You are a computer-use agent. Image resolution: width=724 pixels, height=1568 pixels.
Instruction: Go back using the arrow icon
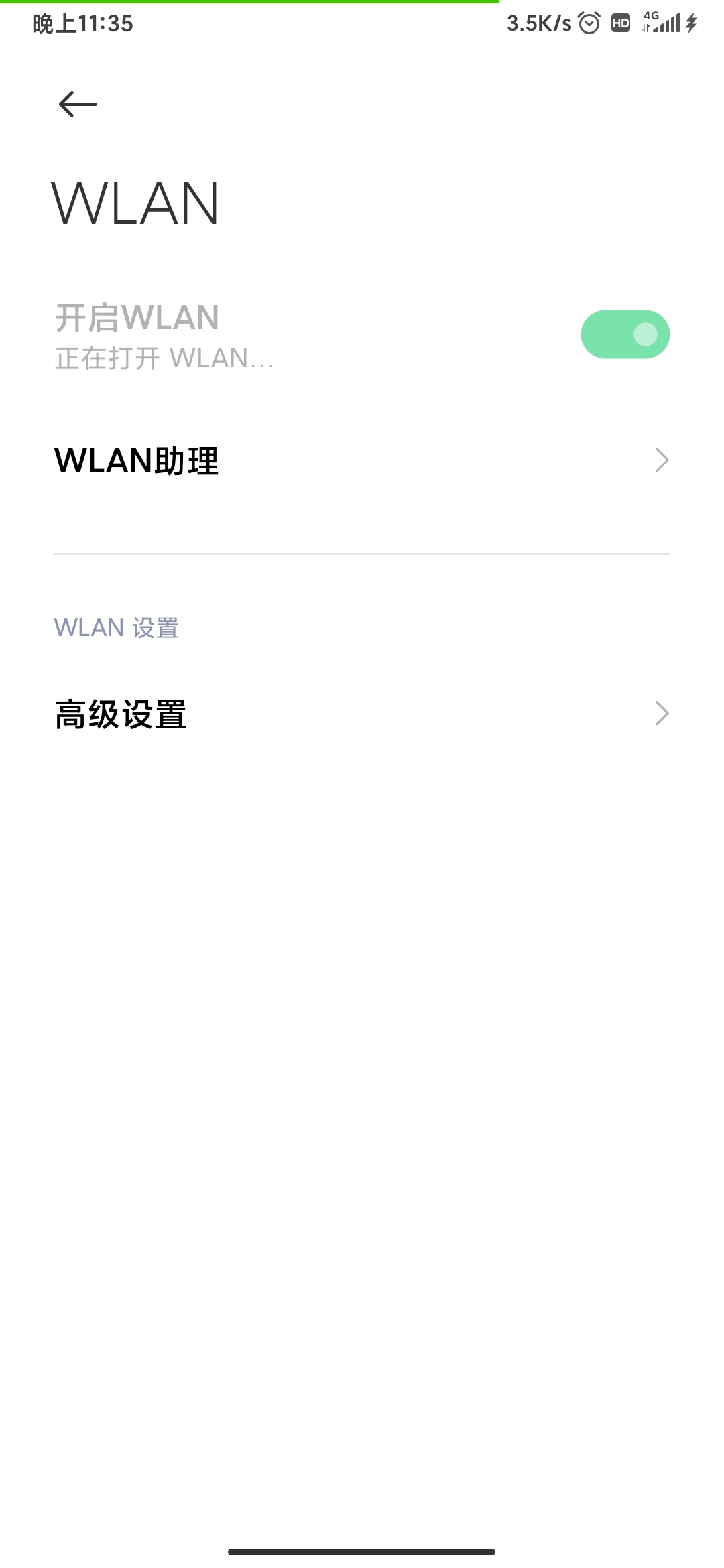pyautogui.click(x=78, y=104)
